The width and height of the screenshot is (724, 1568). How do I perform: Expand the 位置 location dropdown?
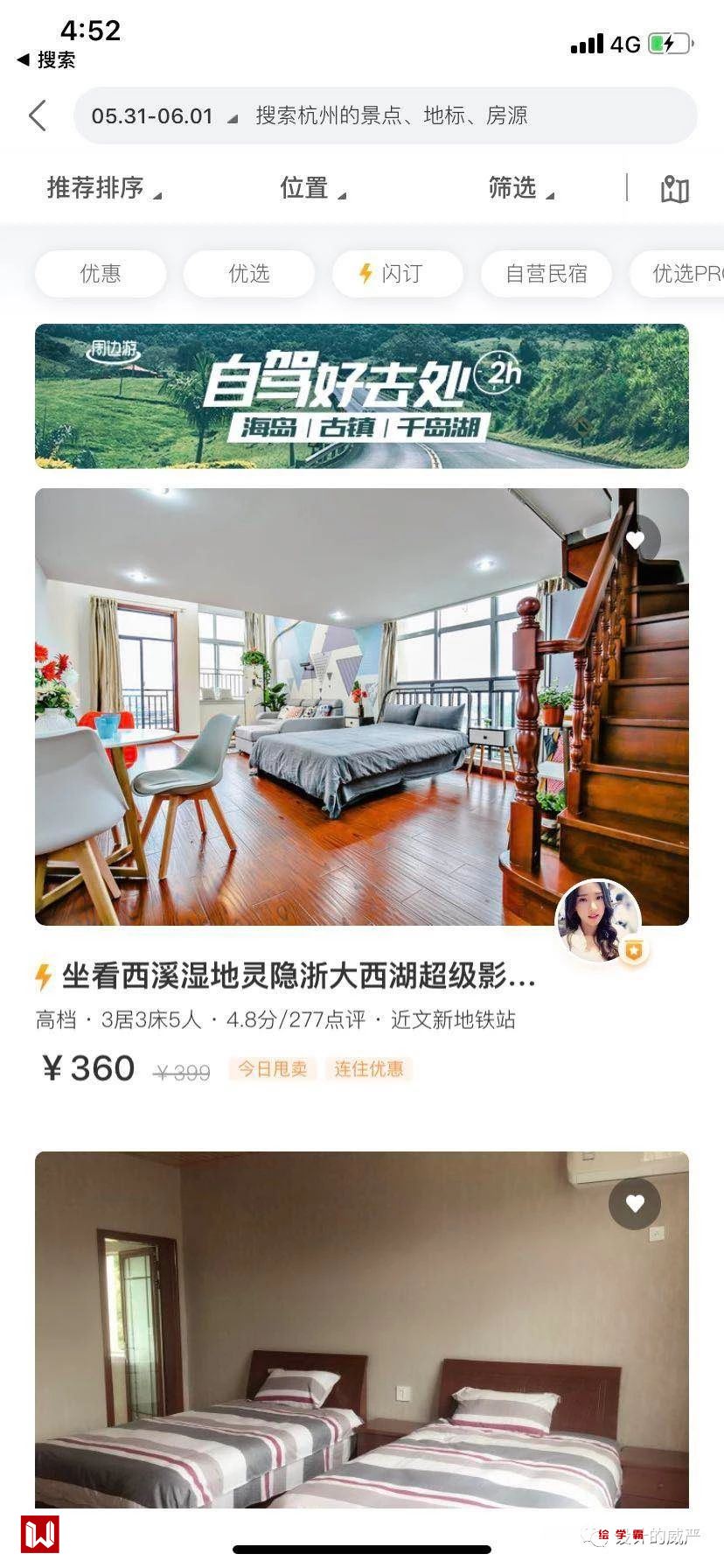312,188
